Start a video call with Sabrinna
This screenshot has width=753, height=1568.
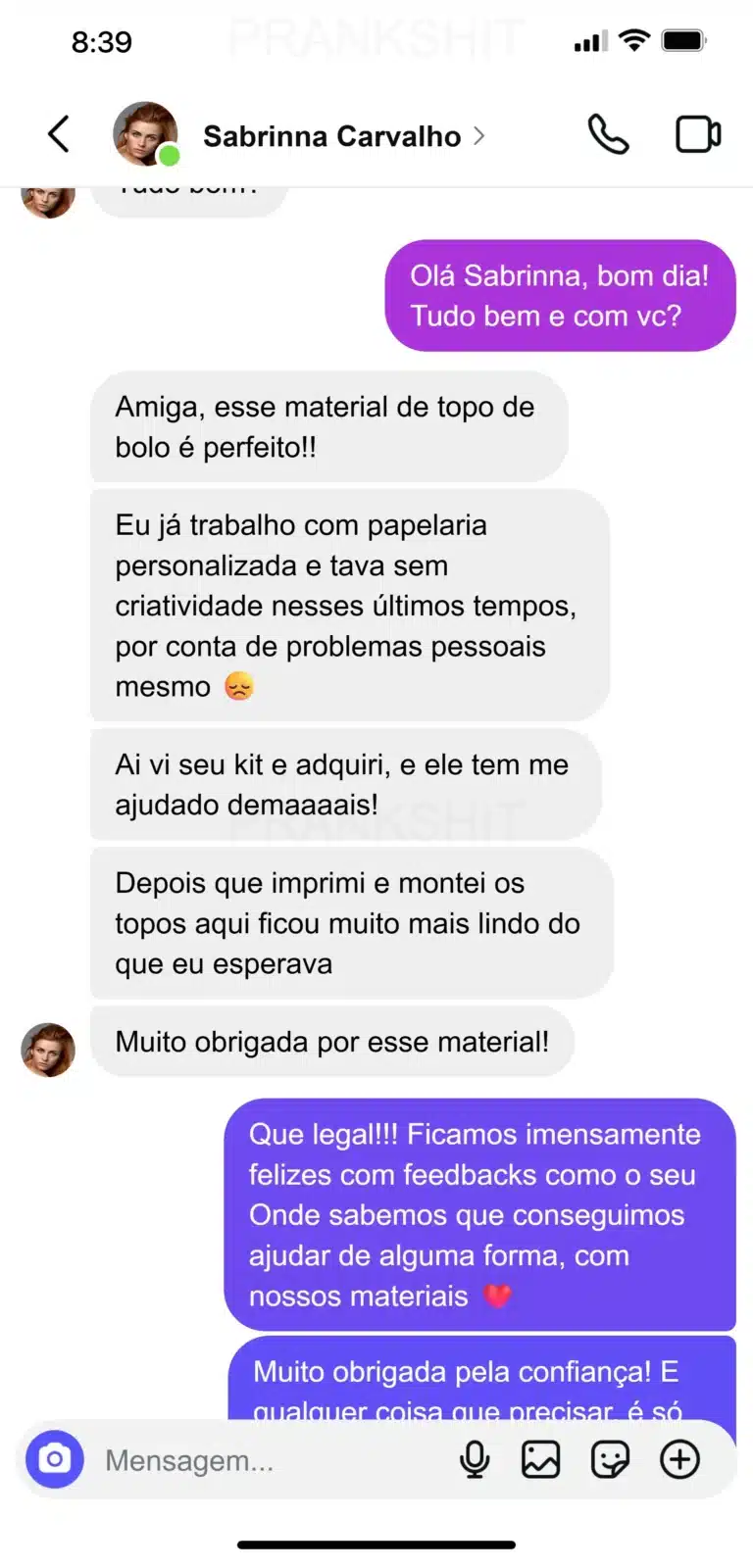pos(698,134)
